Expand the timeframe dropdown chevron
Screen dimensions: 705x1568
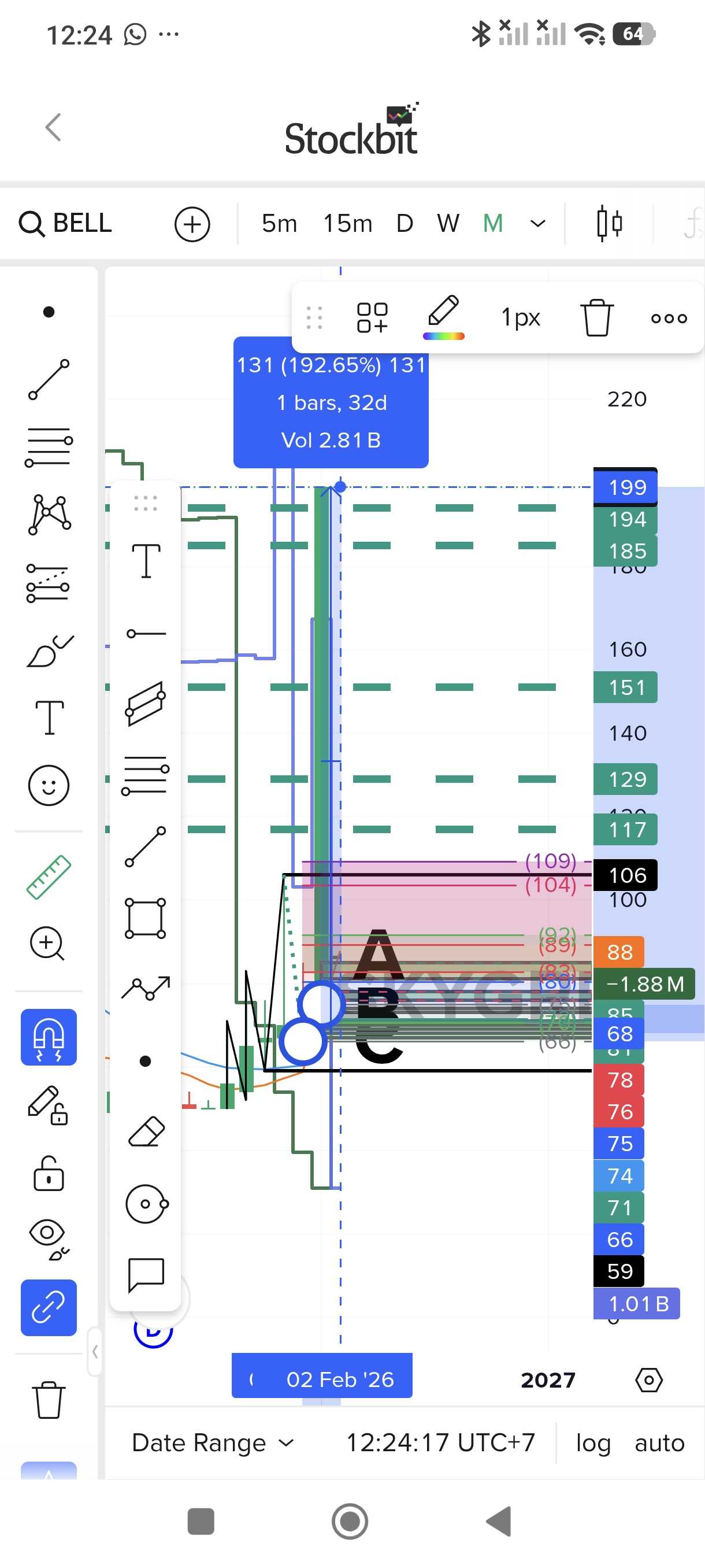point(538,223)
